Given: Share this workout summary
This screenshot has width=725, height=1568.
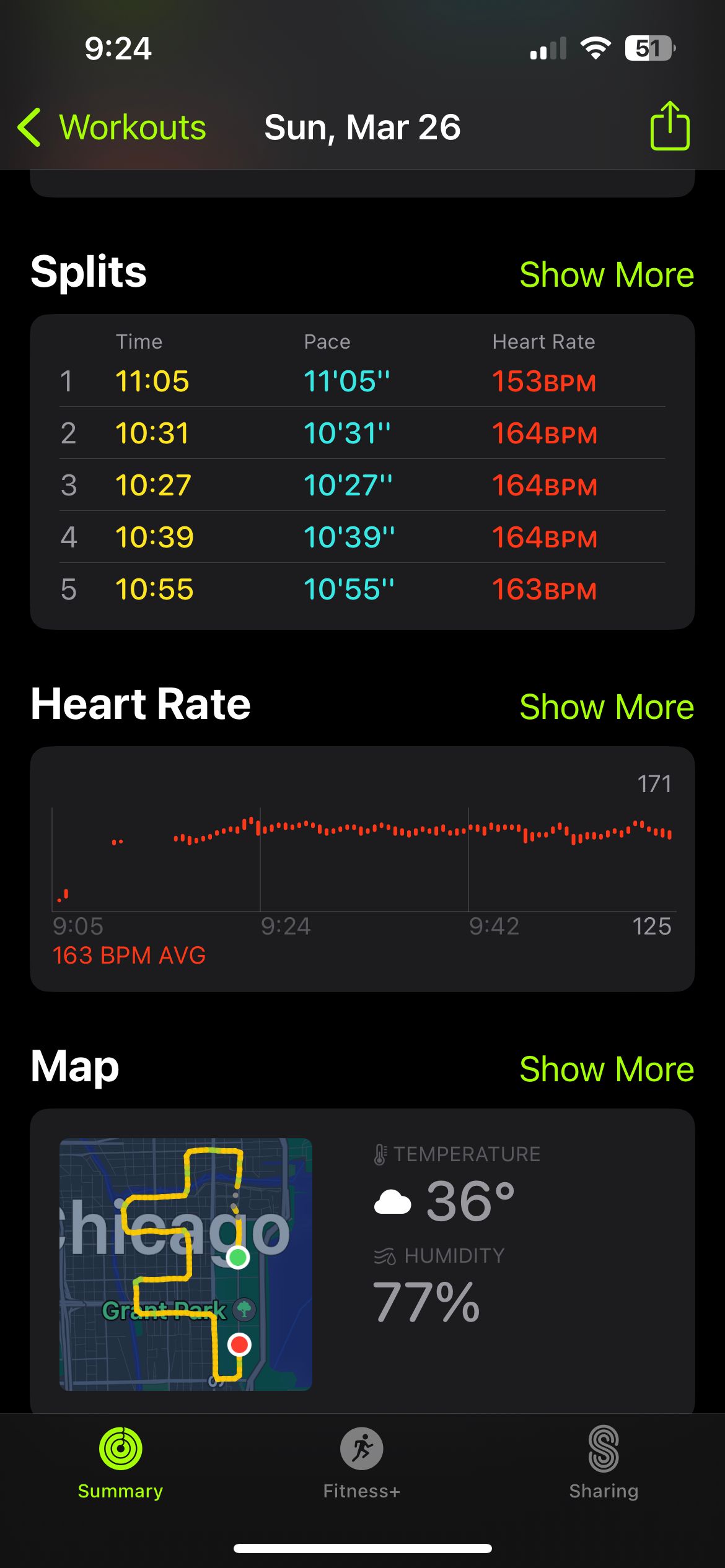Looking at the screenshot, I should [x=670, y=126].
